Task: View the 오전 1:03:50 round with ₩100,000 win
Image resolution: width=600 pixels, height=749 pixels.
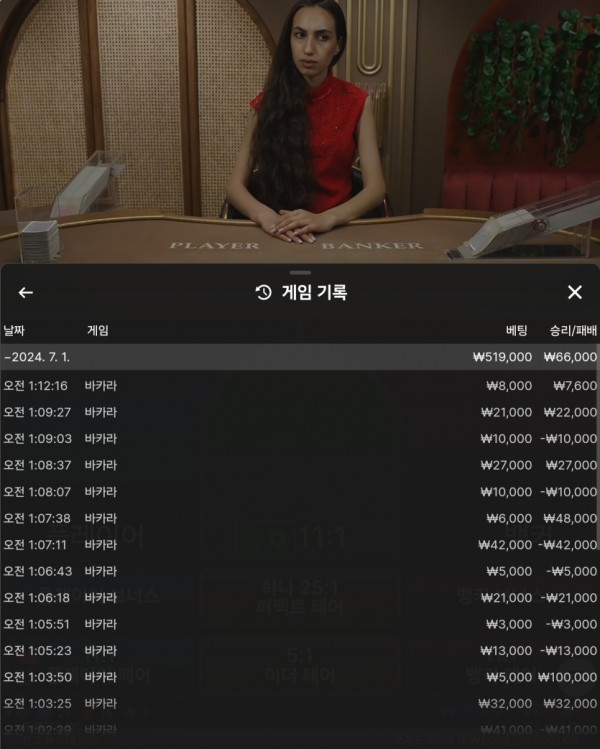Action: click(x=300, y=677)
